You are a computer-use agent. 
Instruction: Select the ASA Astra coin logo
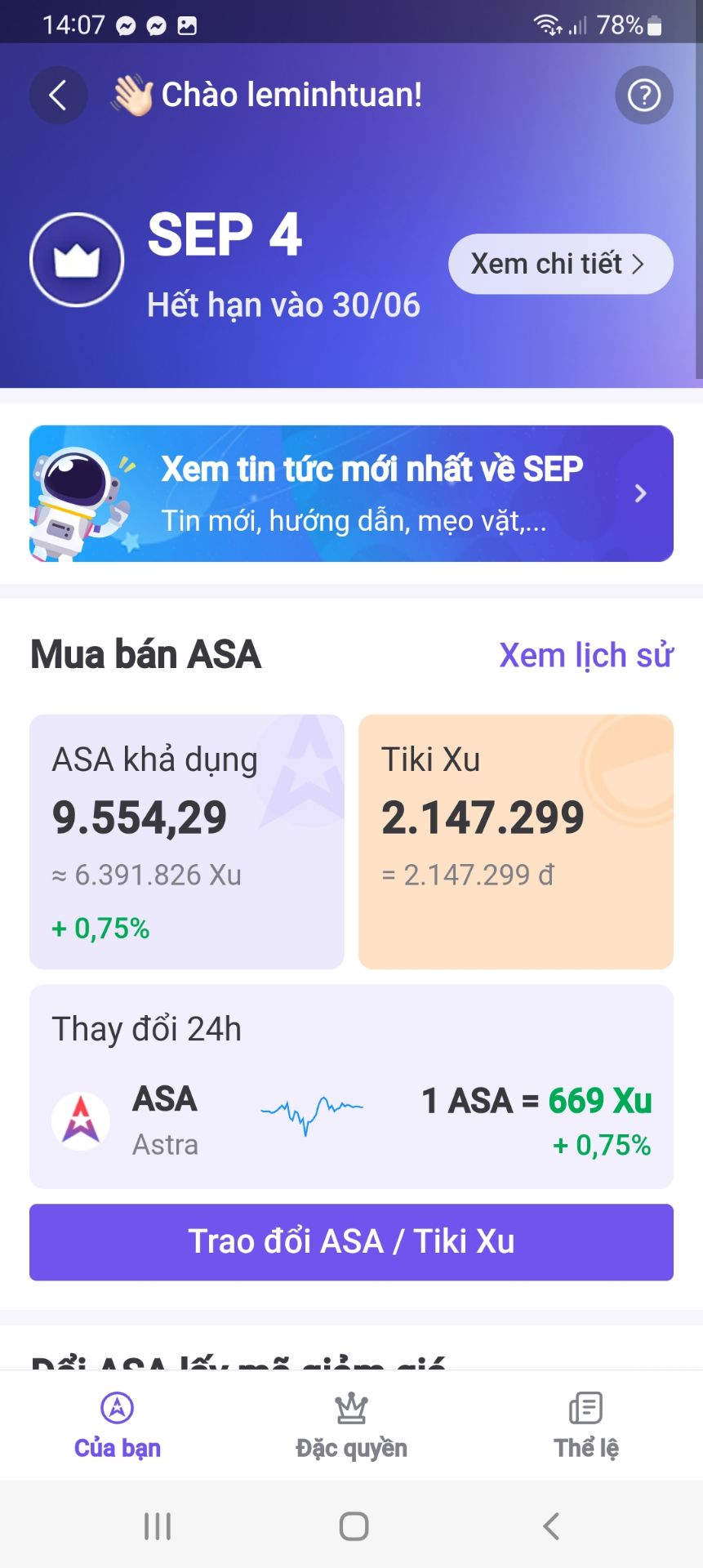pos(82,1120)
